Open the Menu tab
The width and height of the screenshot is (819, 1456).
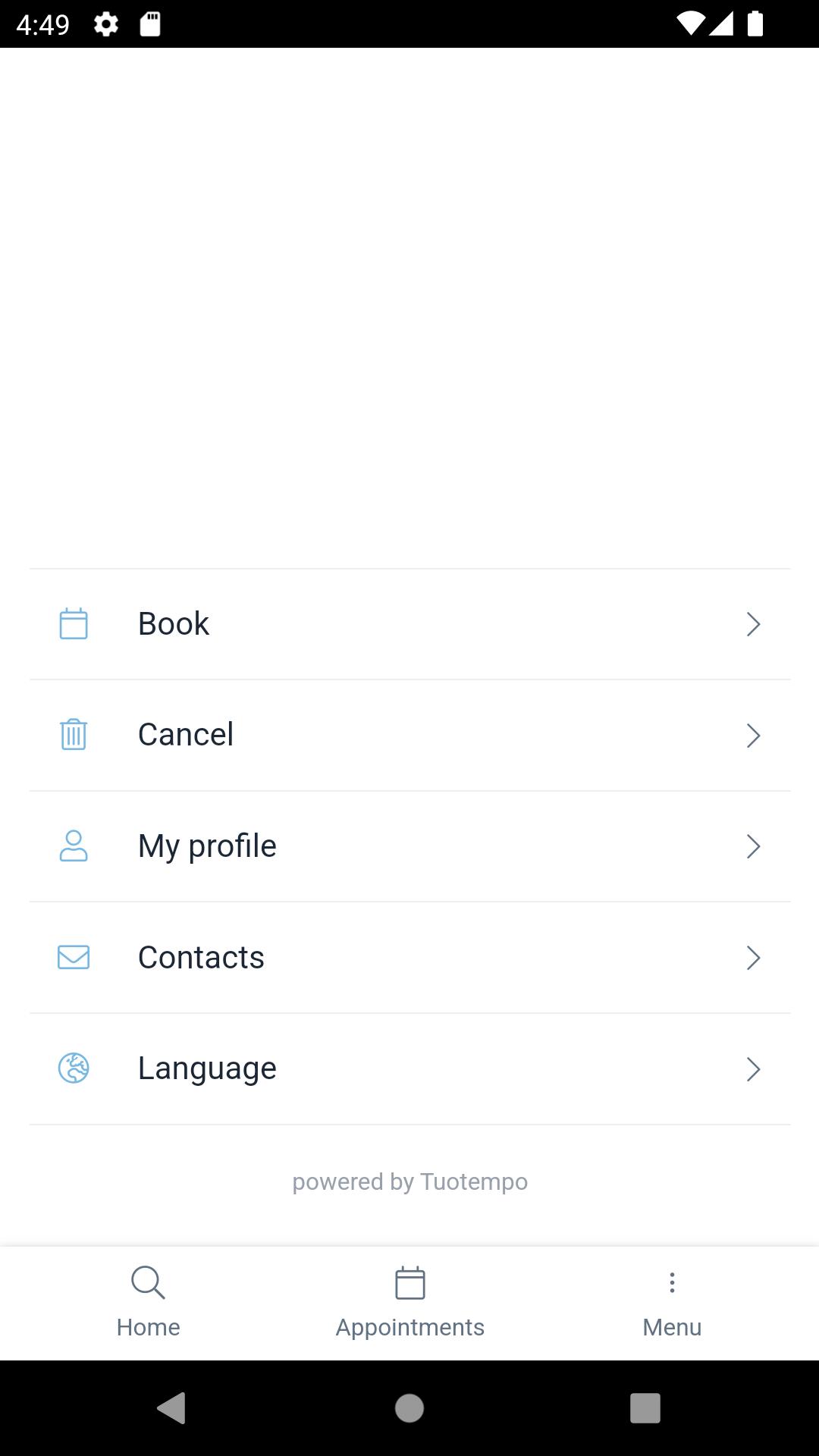pos(672,1303)
